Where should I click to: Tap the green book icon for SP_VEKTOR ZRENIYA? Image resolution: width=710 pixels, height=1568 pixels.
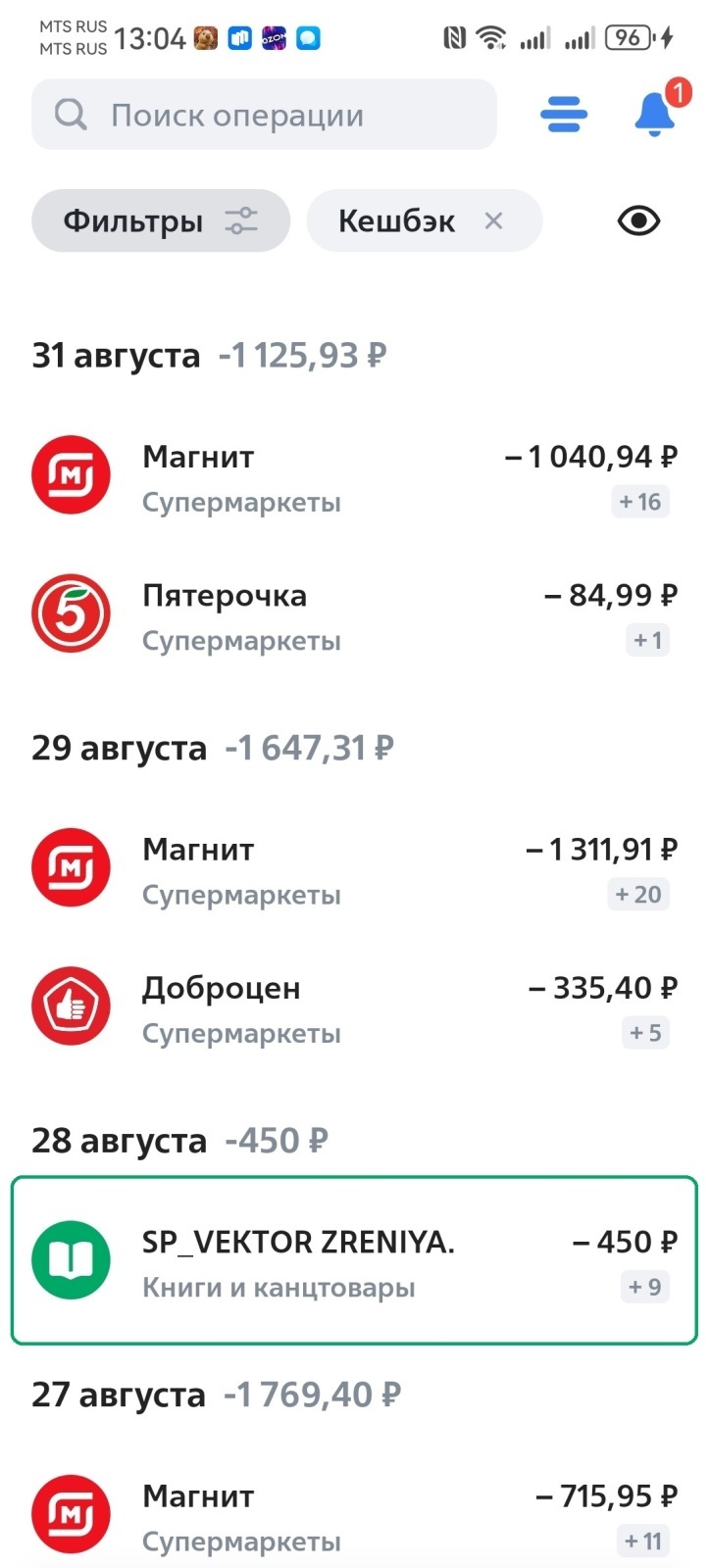[71, 1259]
